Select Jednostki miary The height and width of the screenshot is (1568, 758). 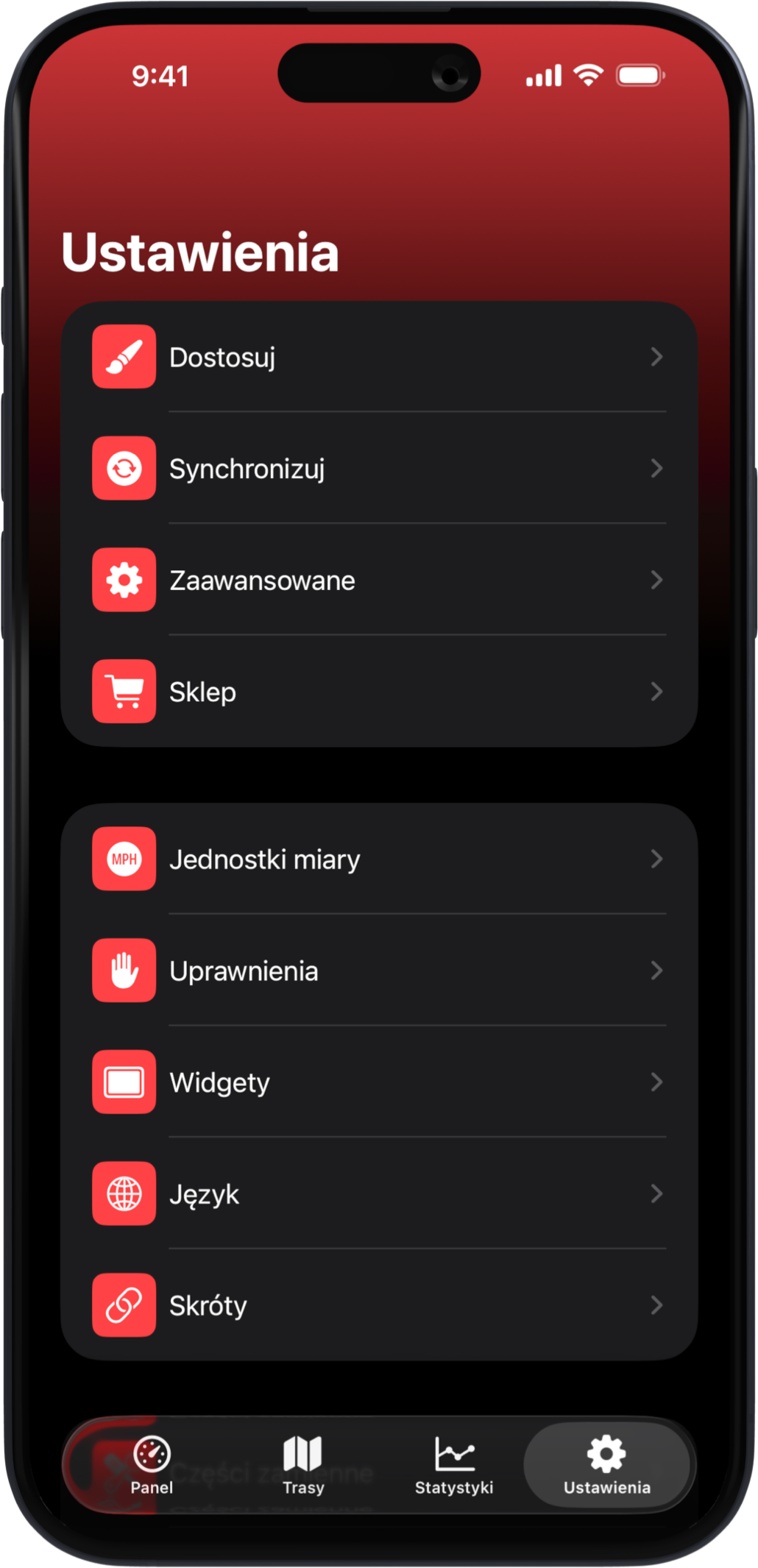click(x=378, y=859)
